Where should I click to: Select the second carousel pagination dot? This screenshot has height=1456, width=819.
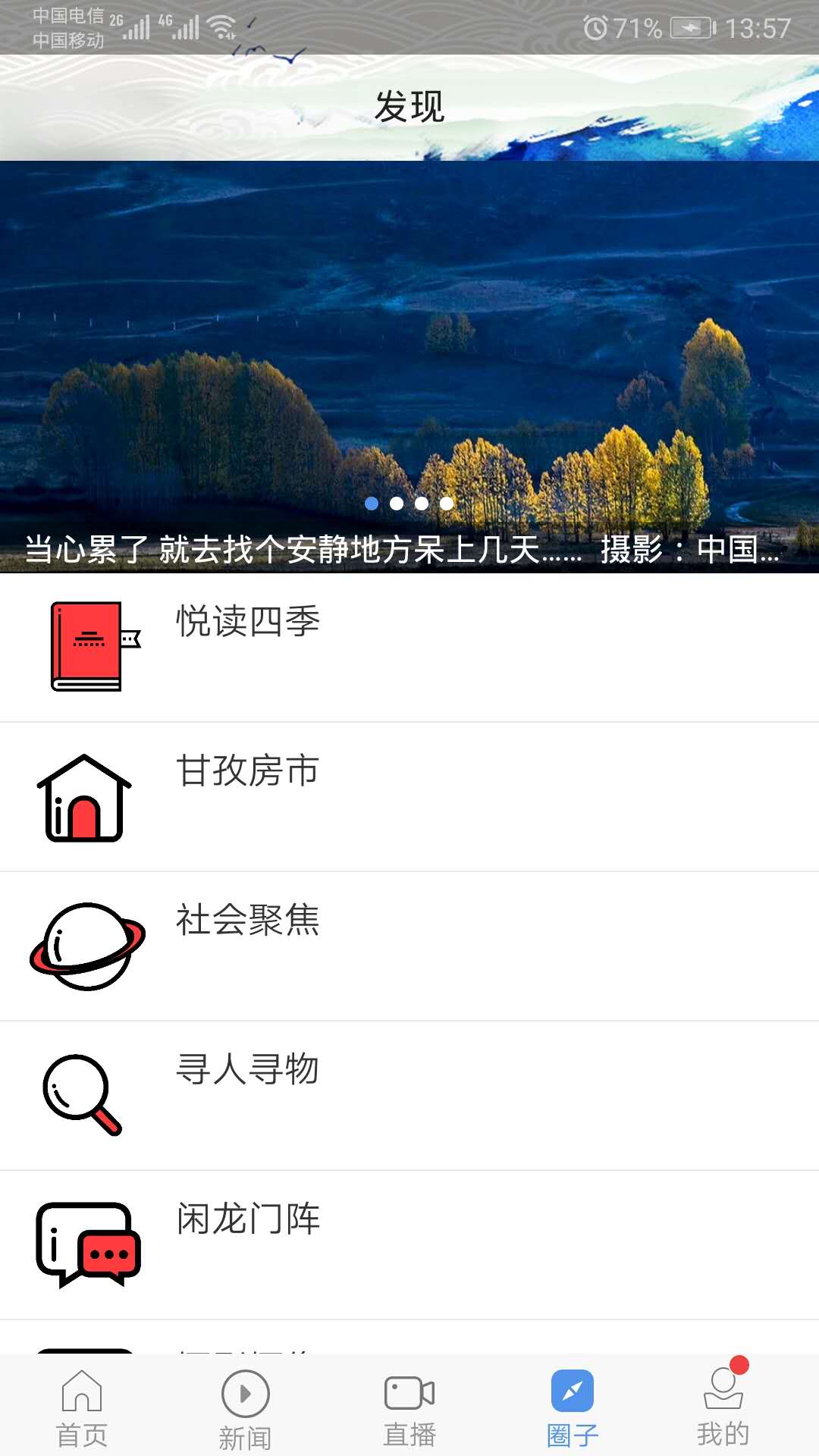[x=397, y=503]
